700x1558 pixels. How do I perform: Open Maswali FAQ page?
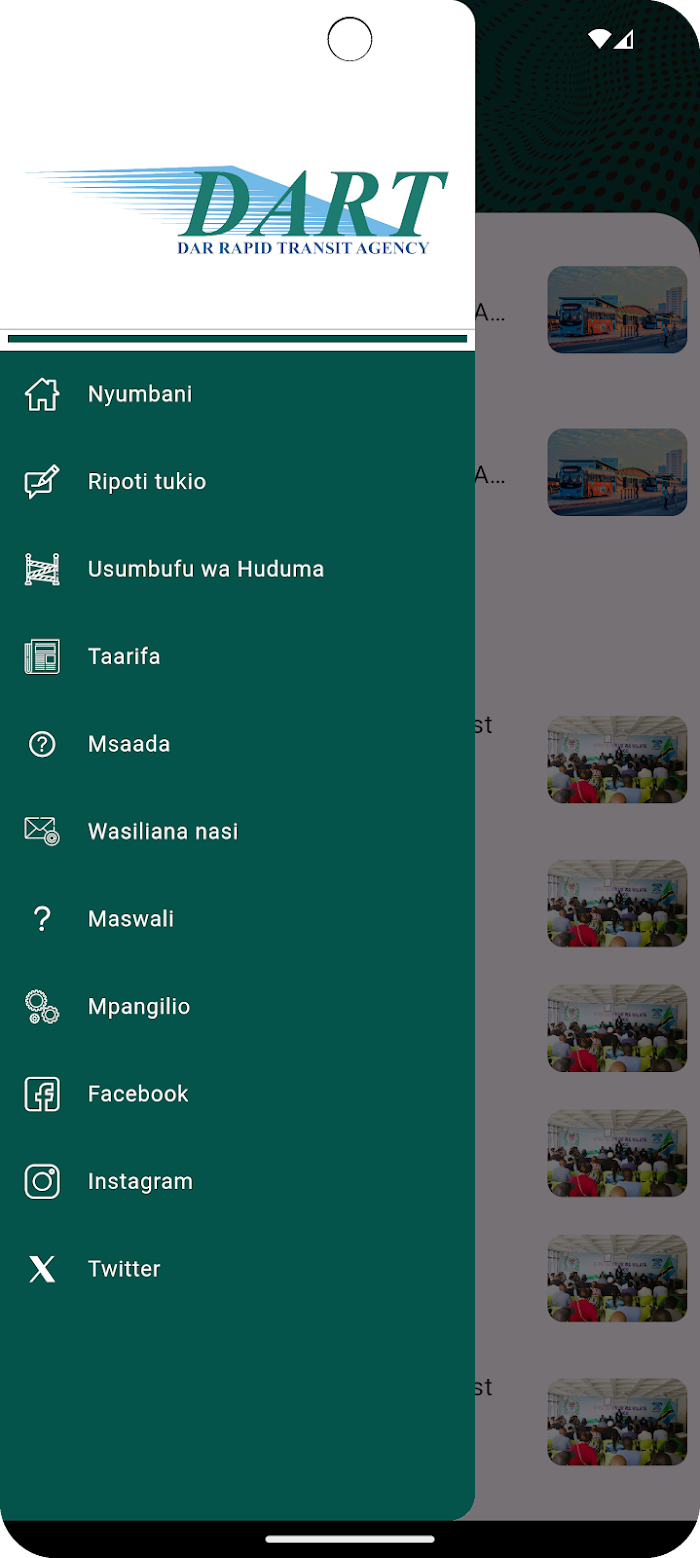[x=237, y=919]
